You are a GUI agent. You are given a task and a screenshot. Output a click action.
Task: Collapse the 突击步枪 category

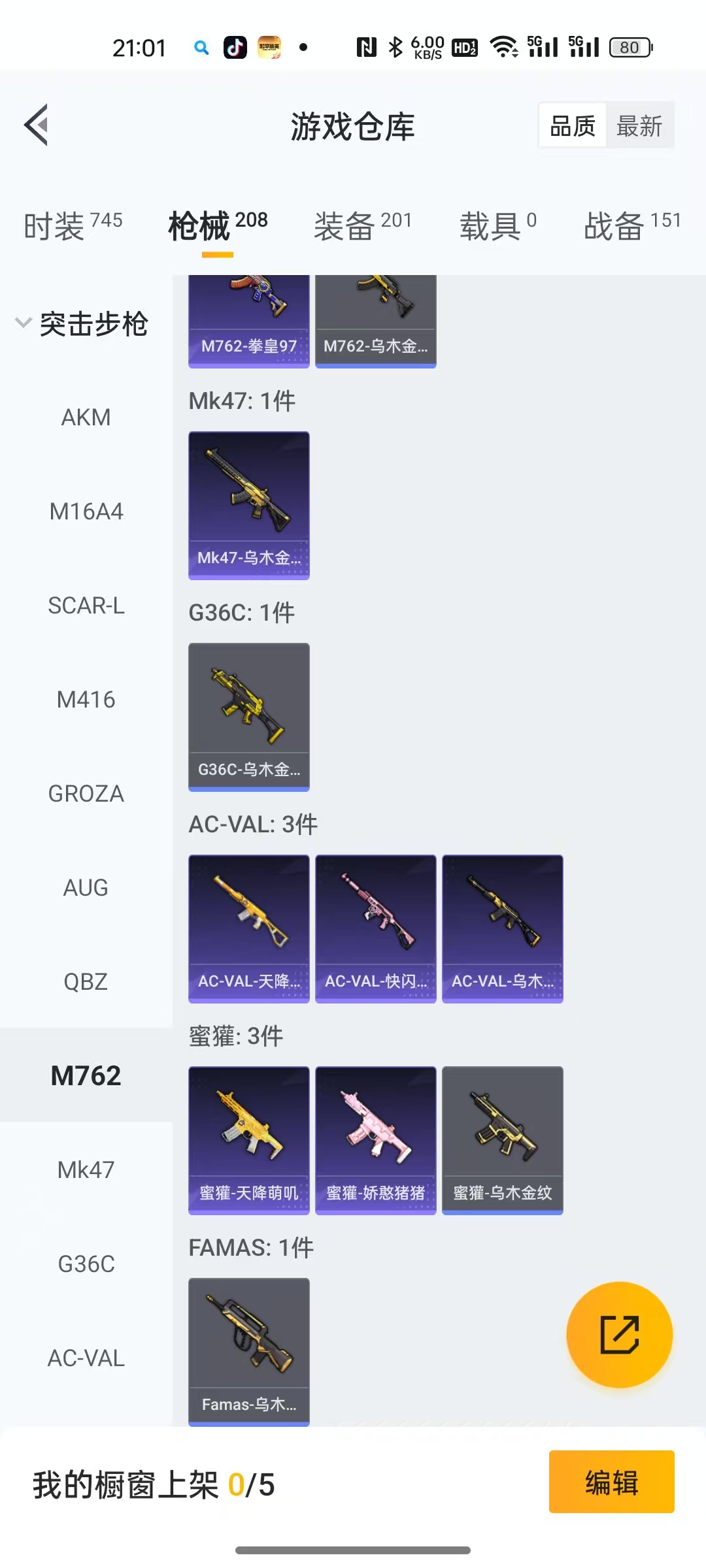(x=82, y=324)
